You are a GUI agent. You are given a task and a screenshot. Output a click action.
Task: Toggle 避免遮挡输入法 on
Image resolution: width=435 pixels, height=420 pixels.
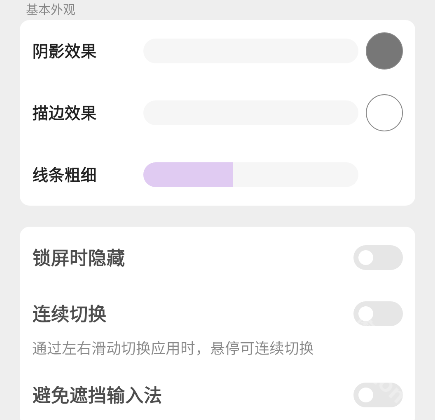click(x=378, y=395)
